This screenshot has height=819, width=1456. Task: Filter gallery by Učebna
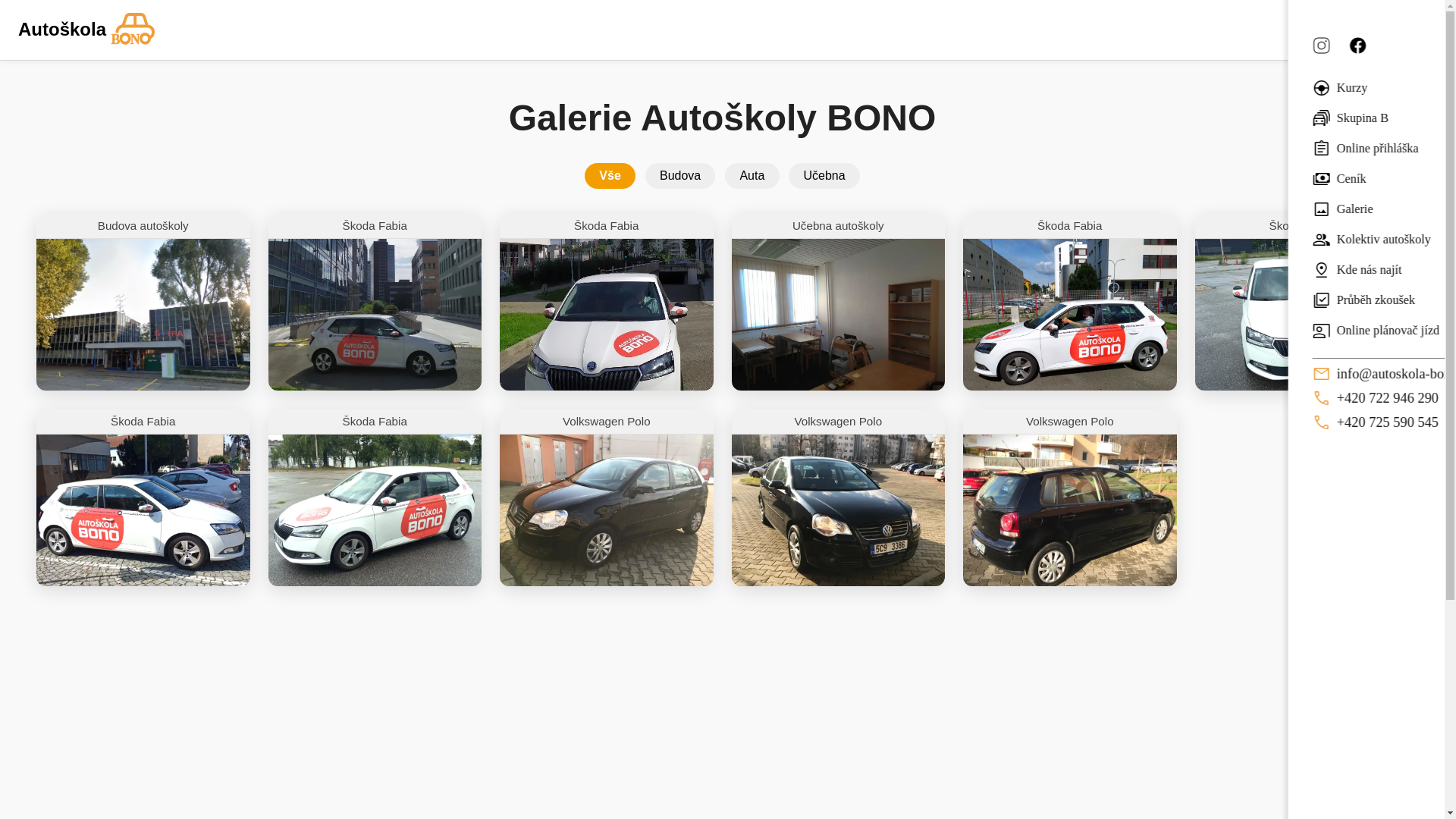point(824,176)
